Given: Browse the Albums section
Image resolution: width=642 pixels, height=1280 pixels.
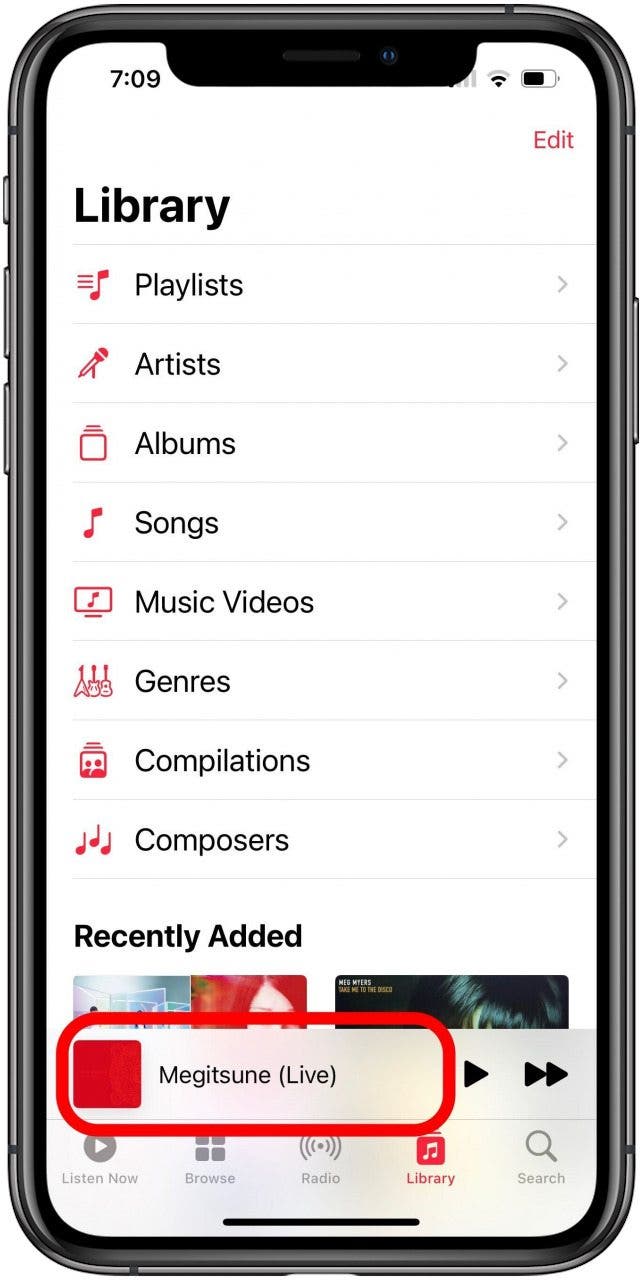Looking at the screenshot, I should coord(185,443).
